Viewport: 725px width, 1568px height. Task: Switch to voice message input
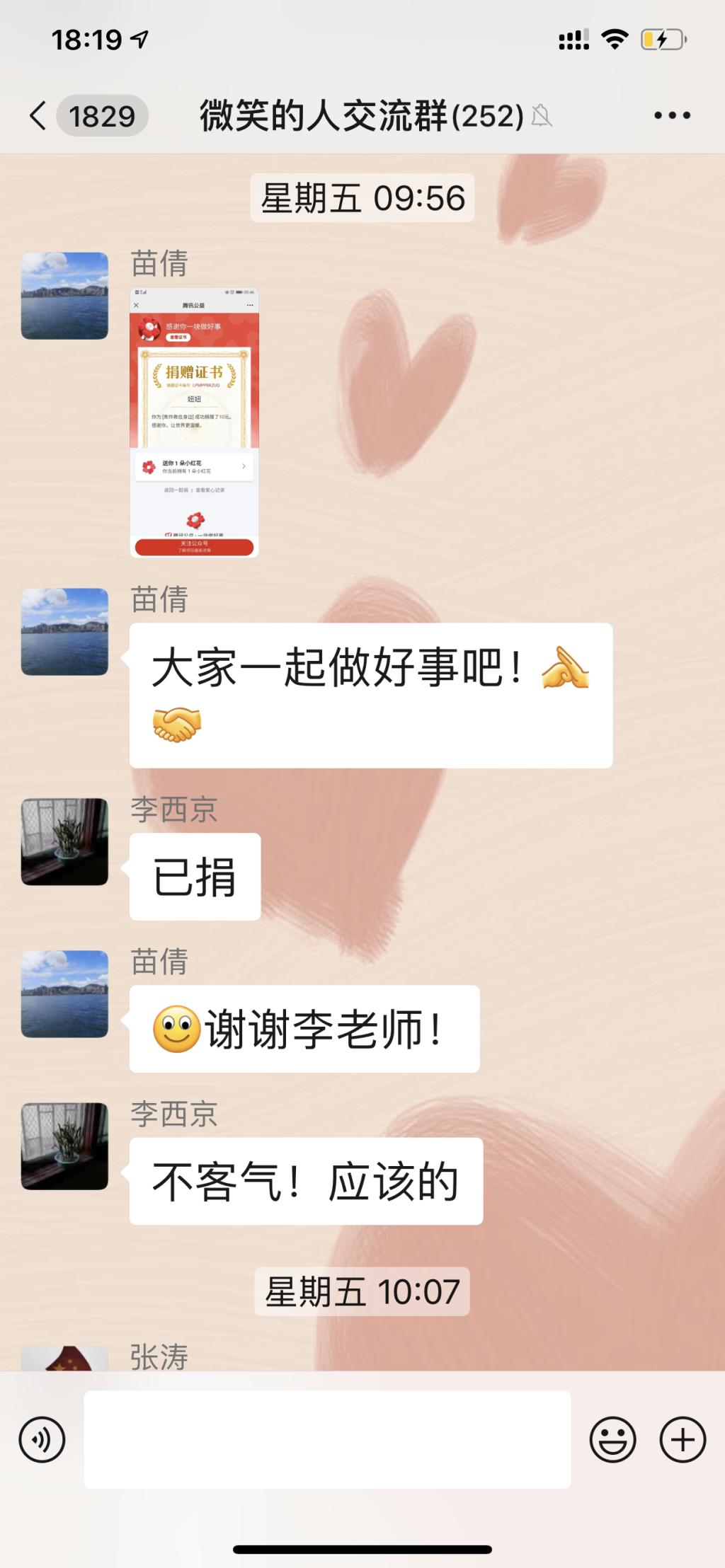pos(42,1439)
